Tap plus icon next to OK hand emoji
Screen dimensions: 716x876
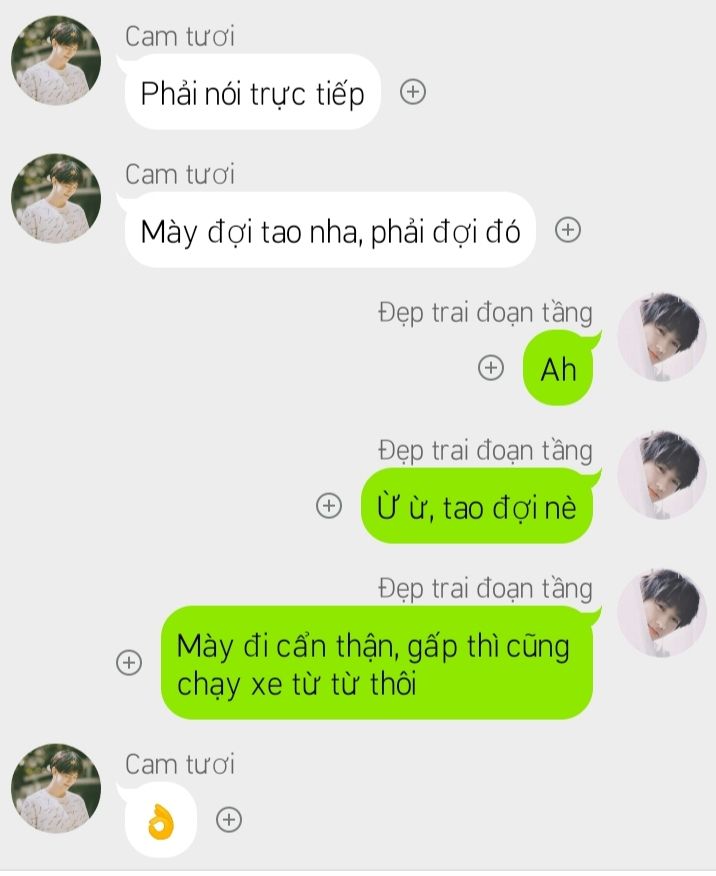230,820
